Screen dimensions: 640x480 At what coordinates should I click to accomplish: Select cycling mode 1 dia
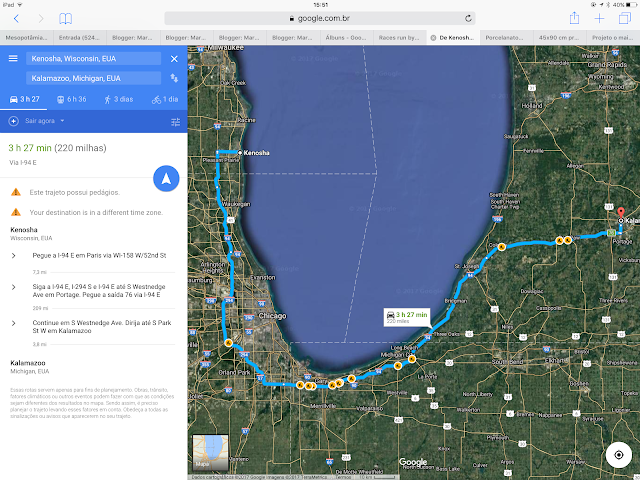tap(164, 99)
